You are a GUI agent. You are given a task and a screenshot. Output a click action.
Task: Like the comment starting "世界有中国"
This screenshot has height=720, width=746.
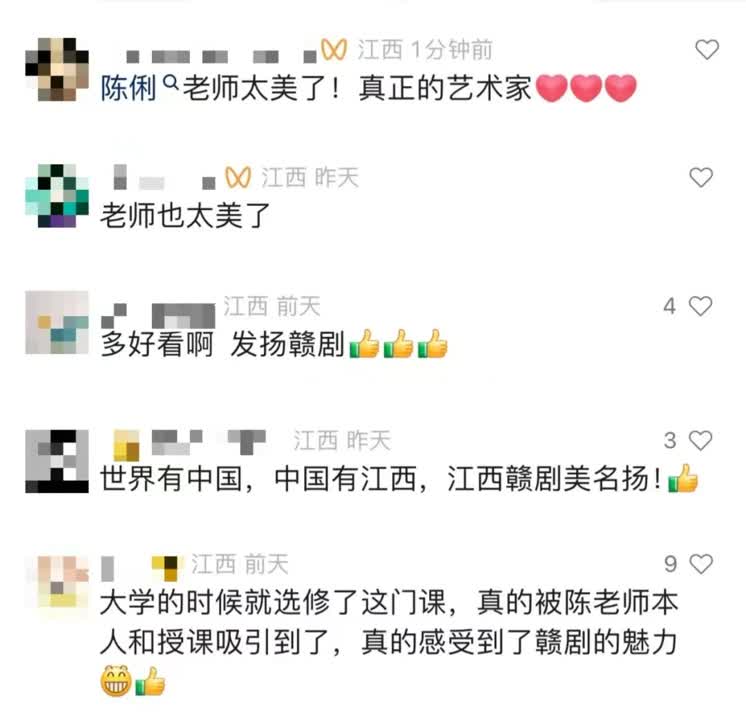point(702,440)
